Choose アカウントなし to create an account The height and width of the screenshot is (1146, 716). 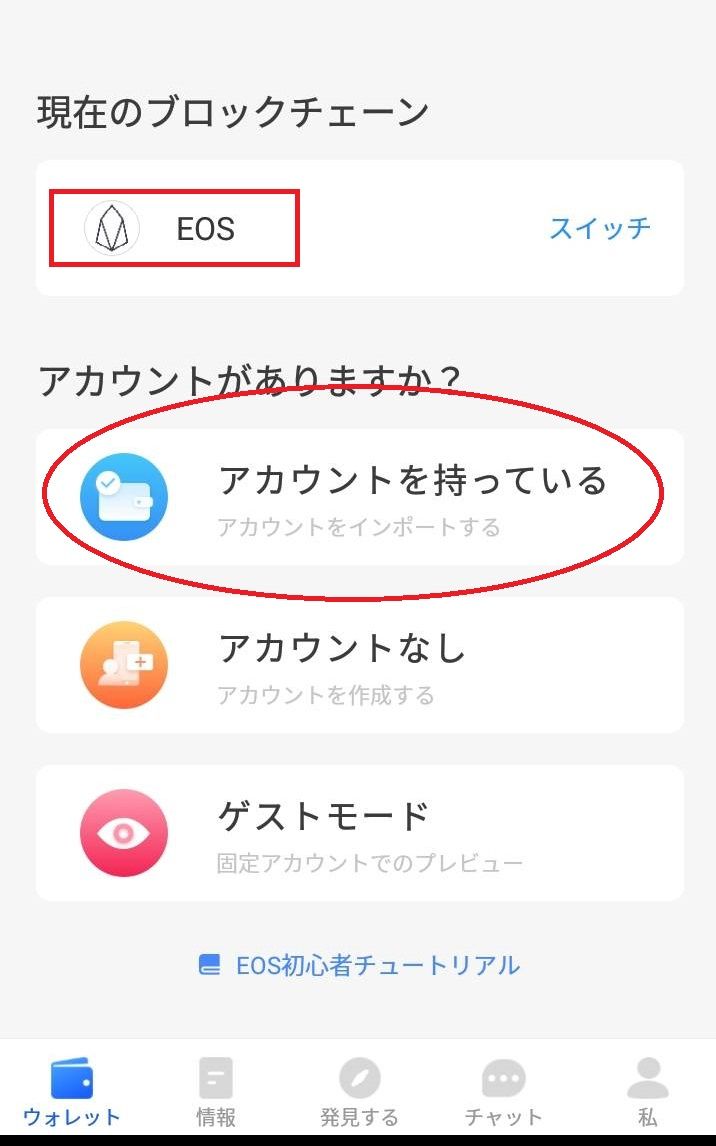tap(359, 665)
